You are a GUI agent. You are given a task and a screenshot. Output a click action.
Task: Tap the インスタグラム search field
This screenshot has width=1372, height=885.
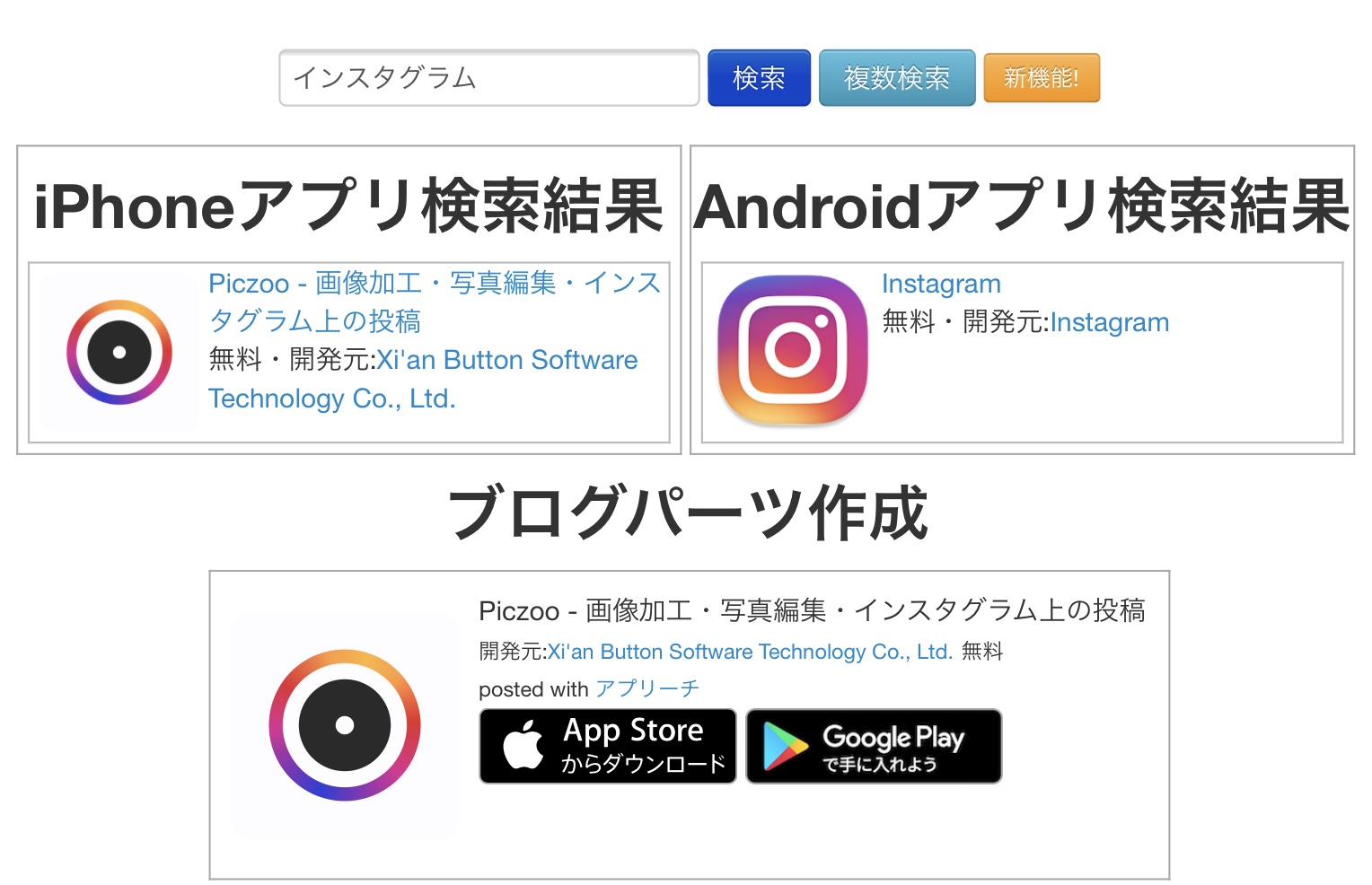click(488, 78)
